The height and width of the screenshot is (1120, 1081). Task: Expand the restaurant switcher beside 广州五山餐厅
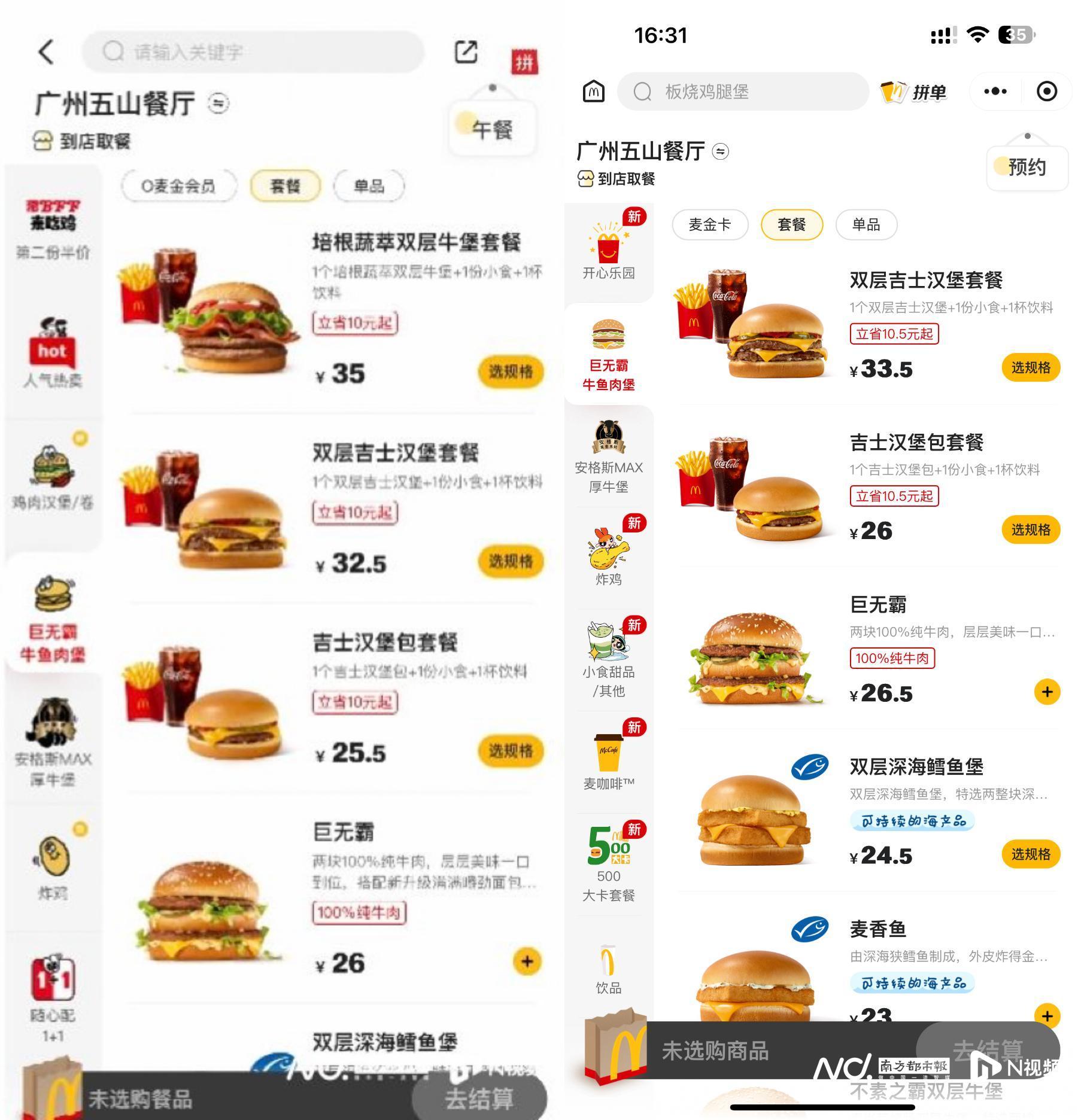(721, 151)
